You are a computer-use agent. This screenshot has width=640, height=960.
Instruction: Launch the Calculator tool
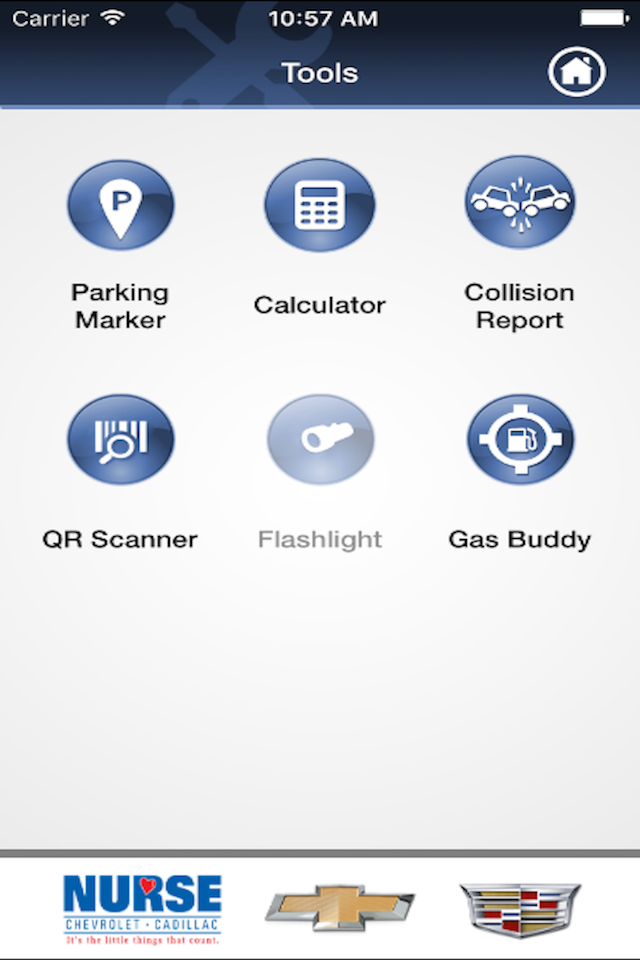point(320,205)
